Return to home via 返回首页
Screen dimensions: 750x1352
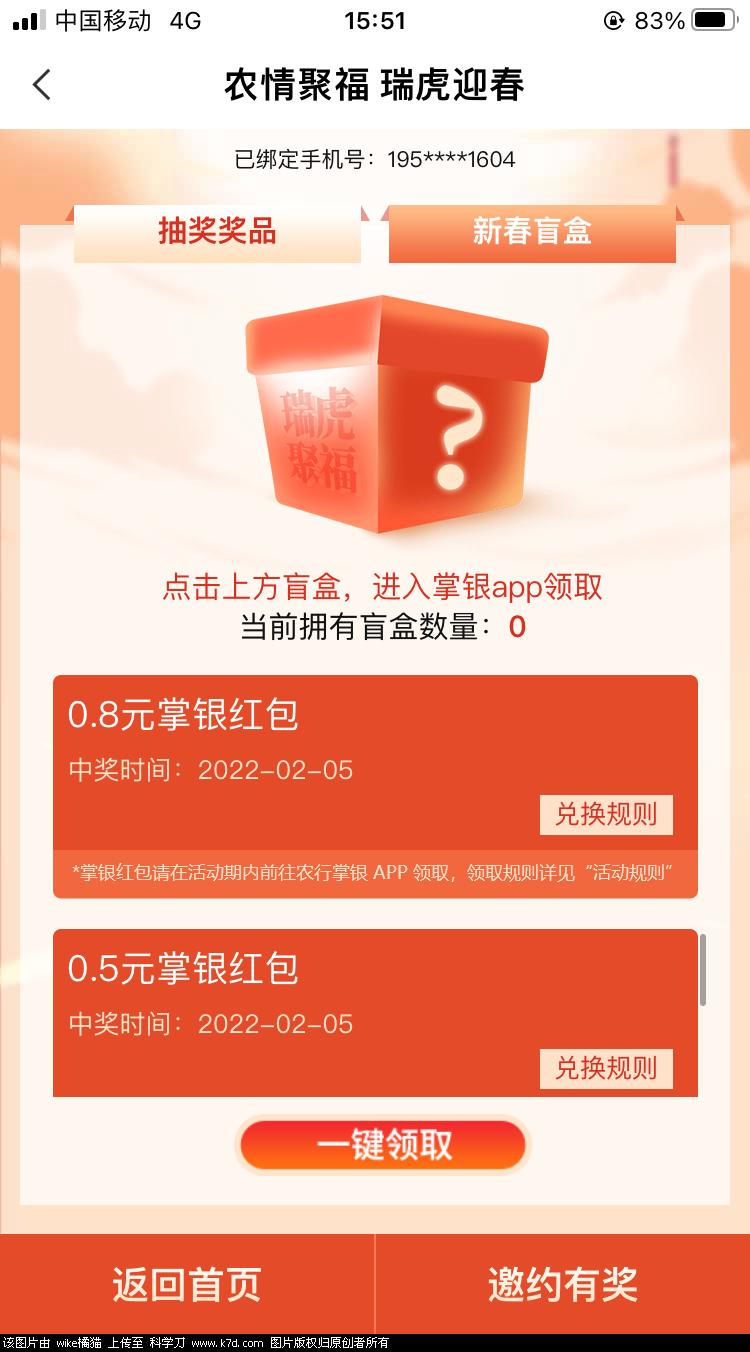(187, 1285)
